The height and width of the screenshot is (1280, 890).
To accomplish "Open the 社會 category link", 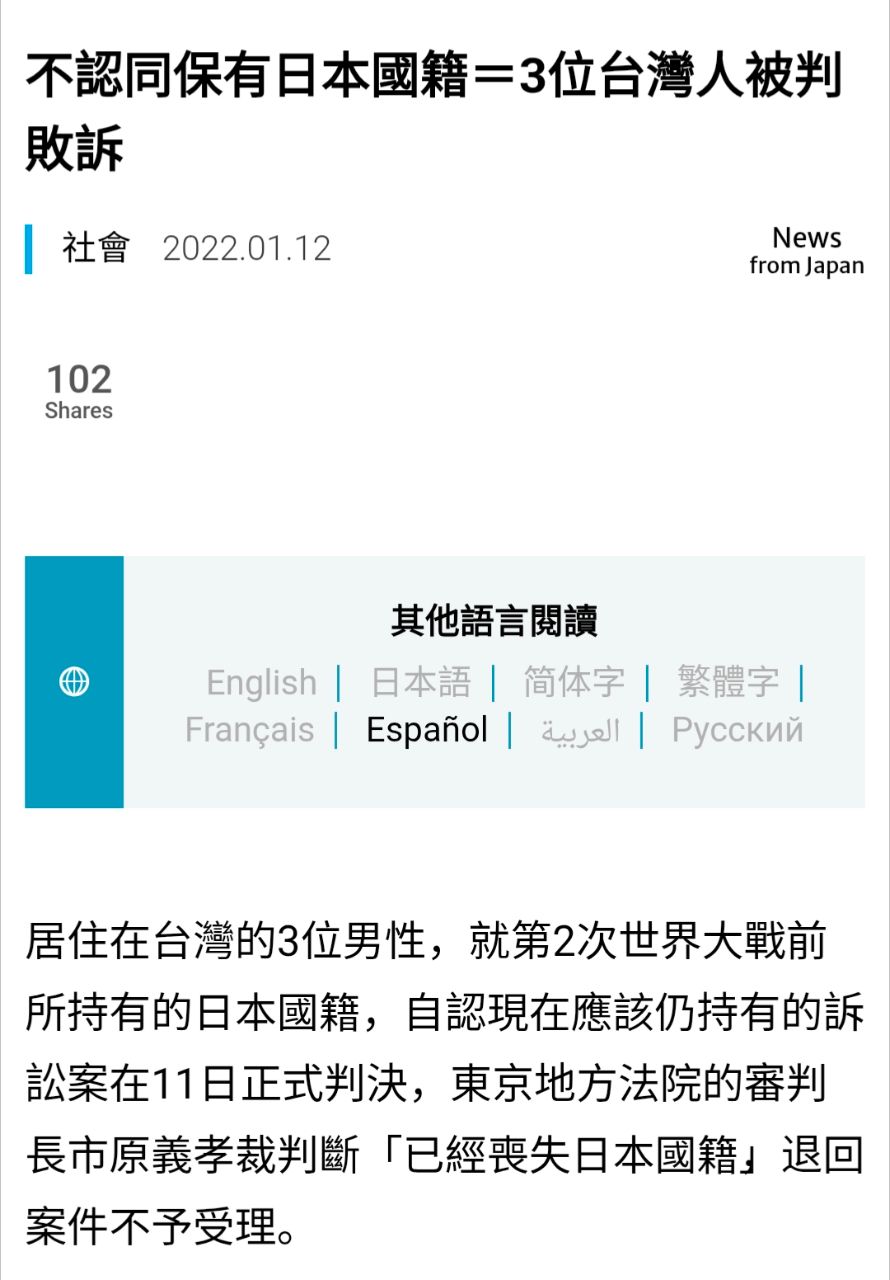I will tap(96, 248).
